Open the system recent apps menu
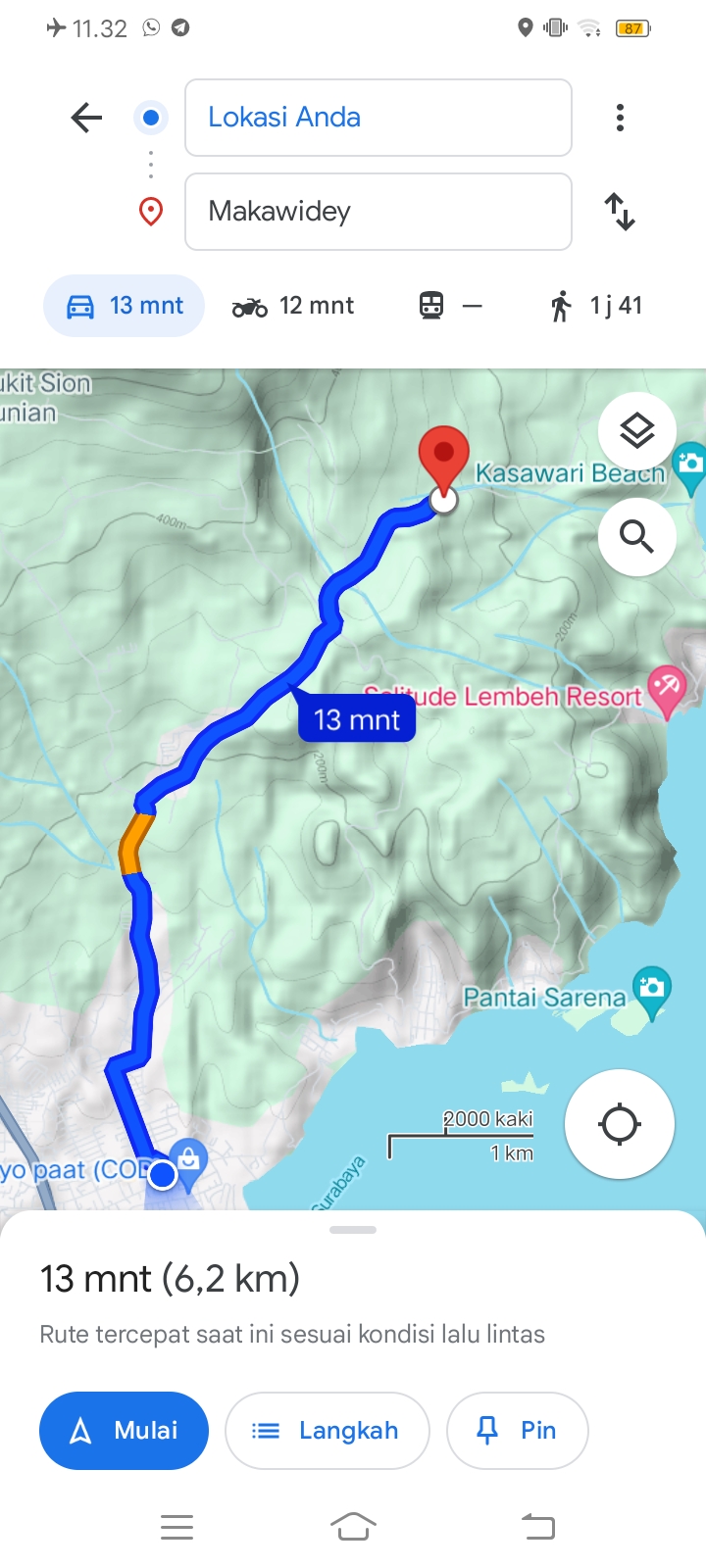This screenshot has height=1568, width=706. (176, 1527)
